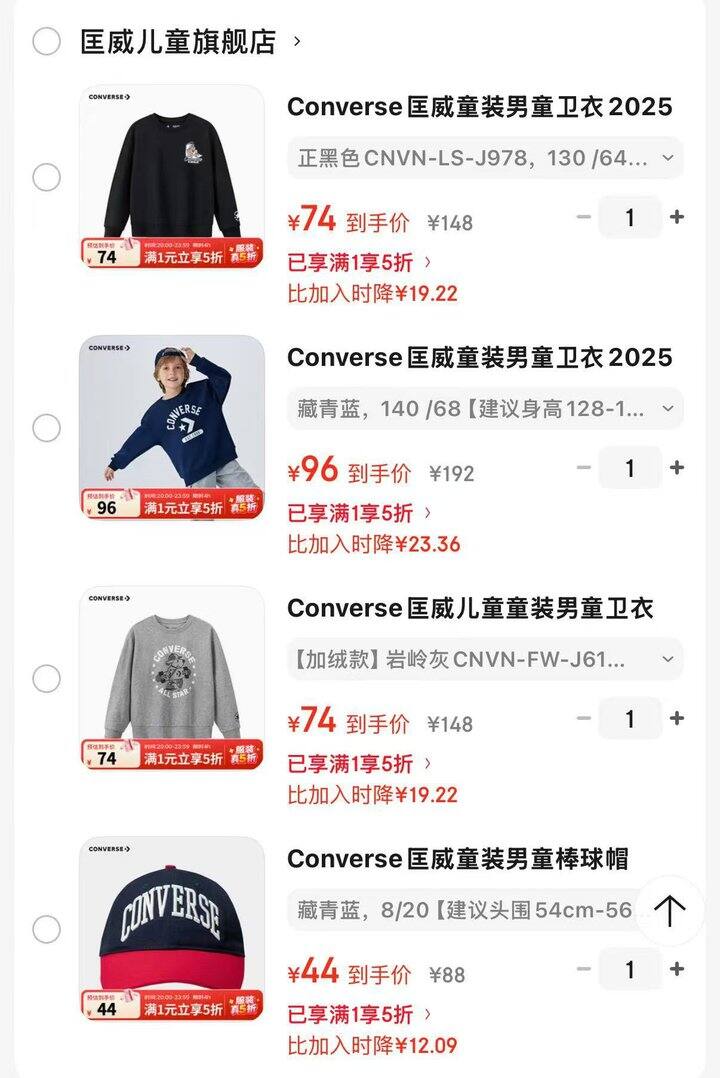The width and height of the screenshot is (720, 1078).
Task: Increase quantity of the black sweatshirt
Action: pos(677,217)
